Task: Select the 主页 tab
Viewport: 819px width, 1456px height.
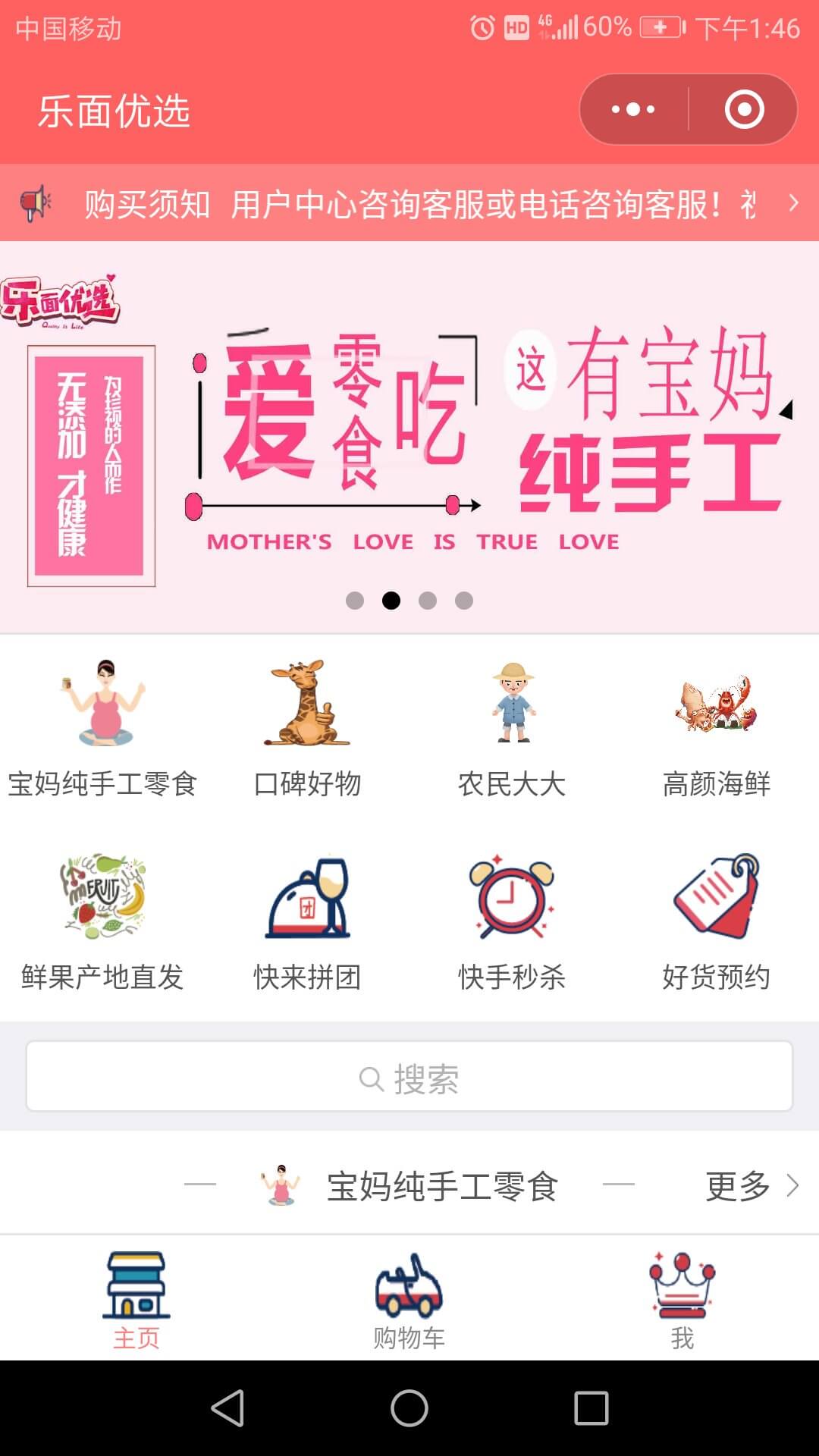Action: (x=136, y=1301)
